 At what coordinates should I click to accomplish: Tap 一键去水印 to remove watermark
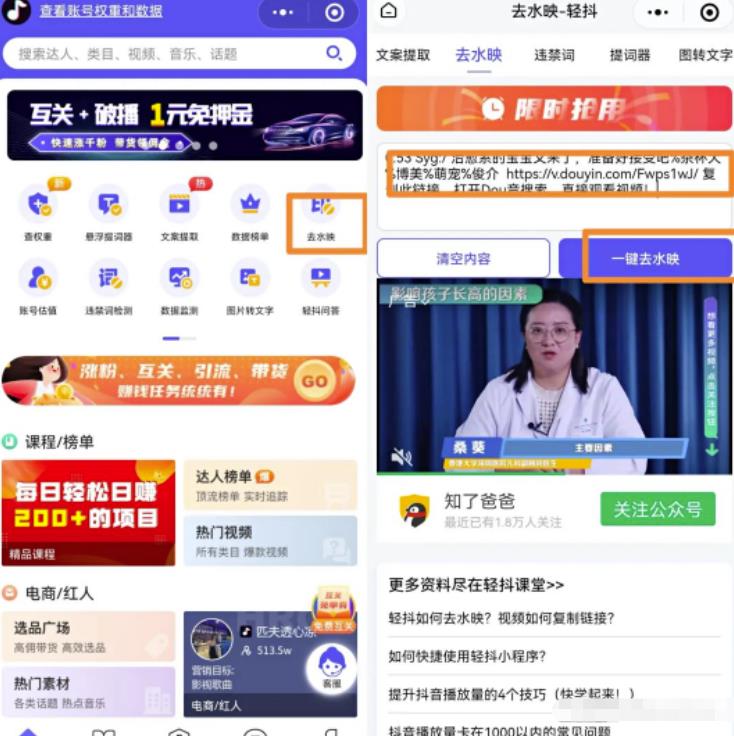click(645, 258)
